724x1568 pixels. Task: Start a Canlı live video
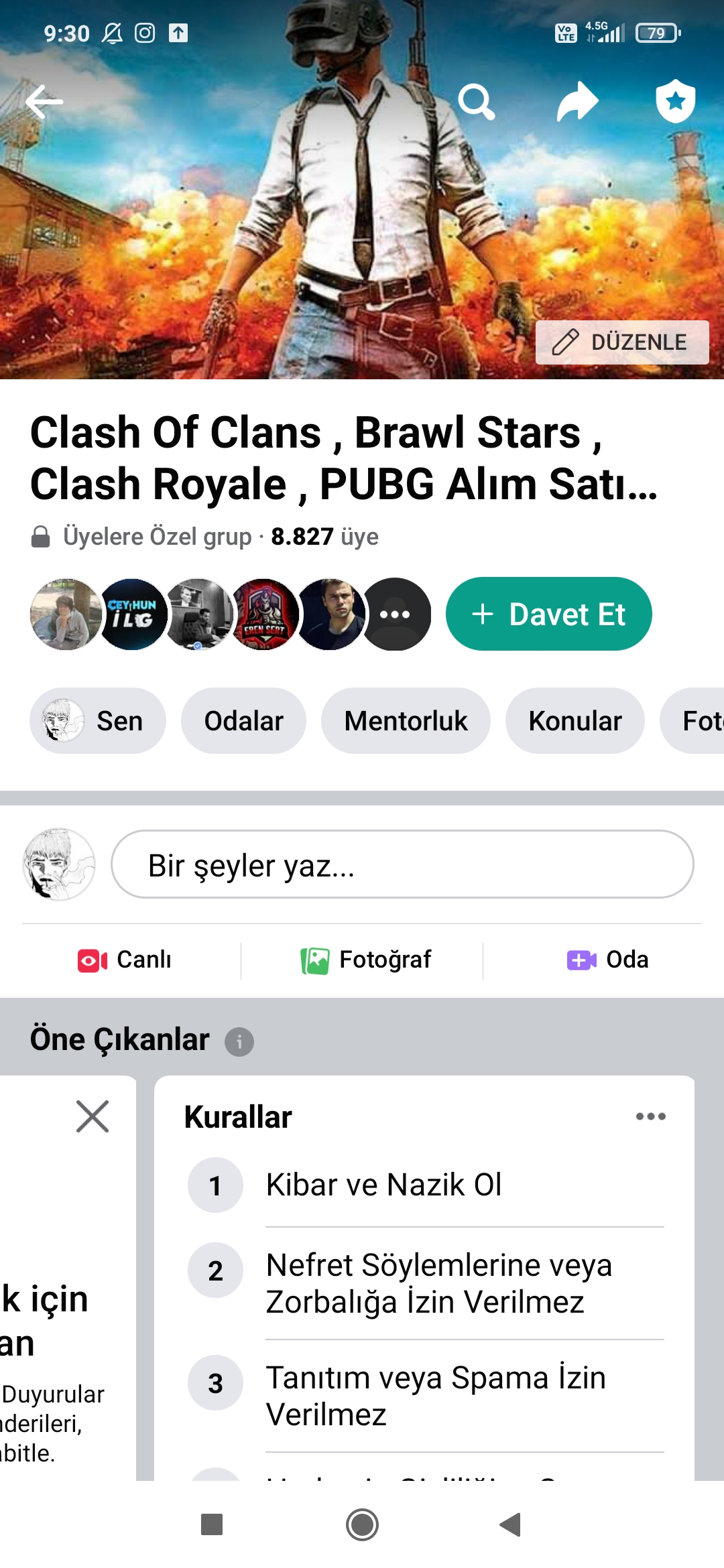125,960
